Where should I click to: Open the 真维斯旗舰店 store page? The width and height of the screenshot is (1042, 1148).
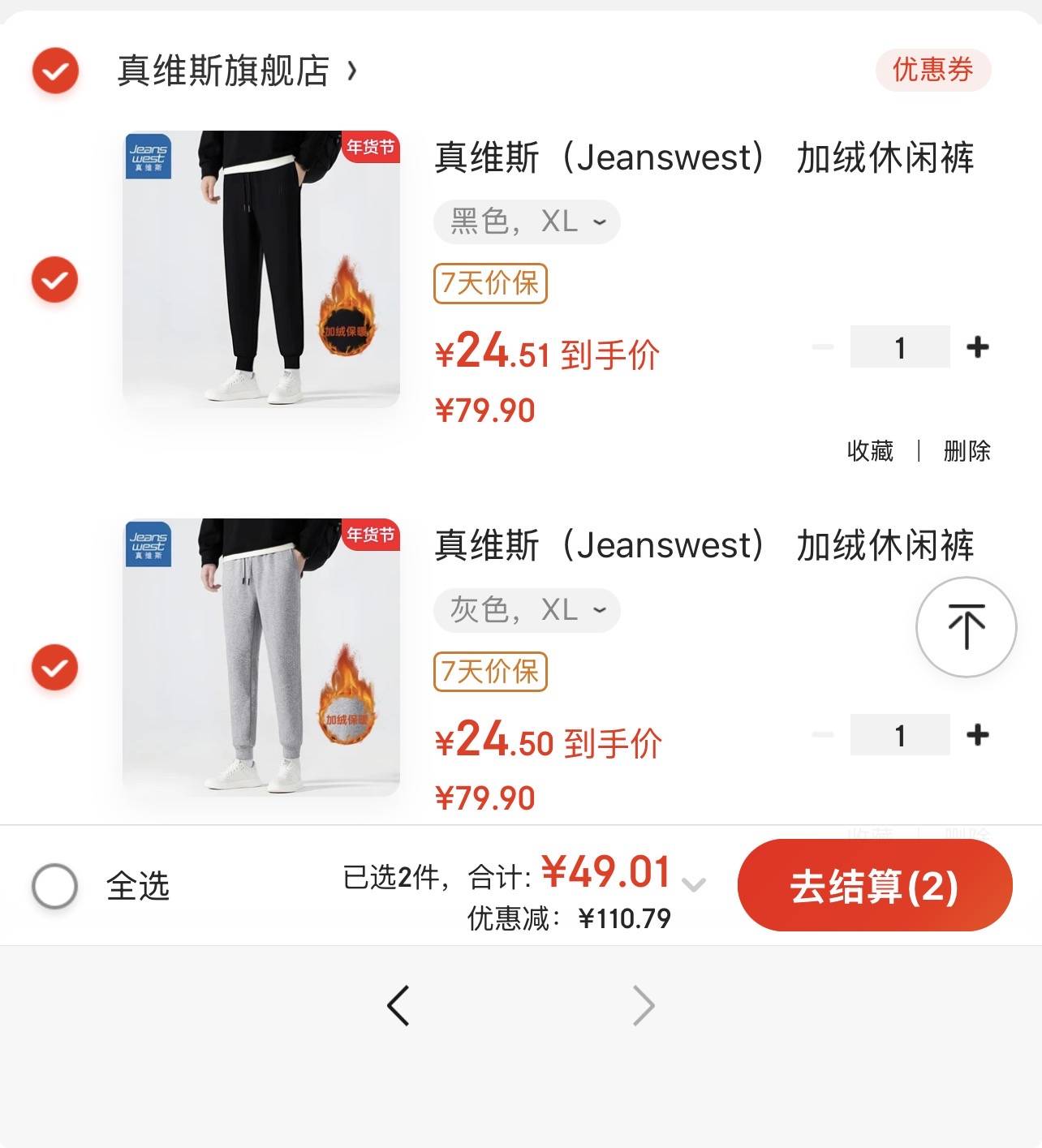coord(235,71)
